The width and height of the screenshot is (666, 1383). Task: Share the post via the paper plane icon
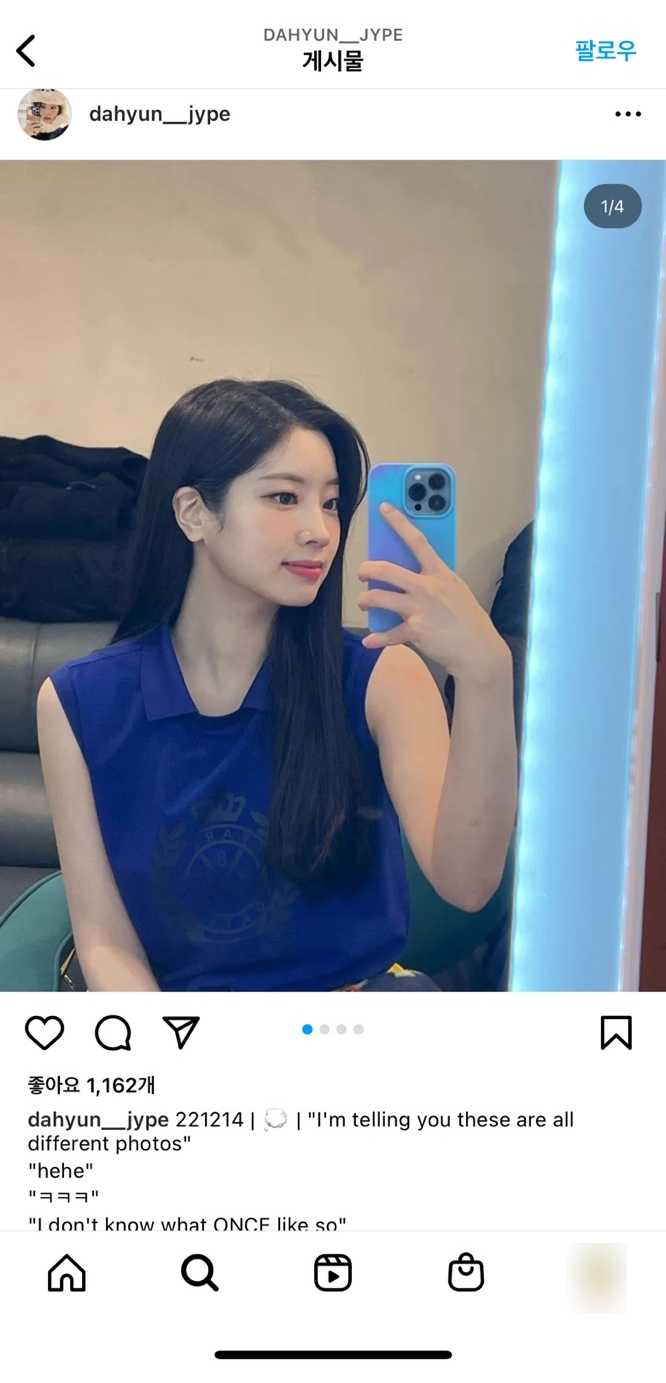pyautogui.click(x=181, y=1032)
